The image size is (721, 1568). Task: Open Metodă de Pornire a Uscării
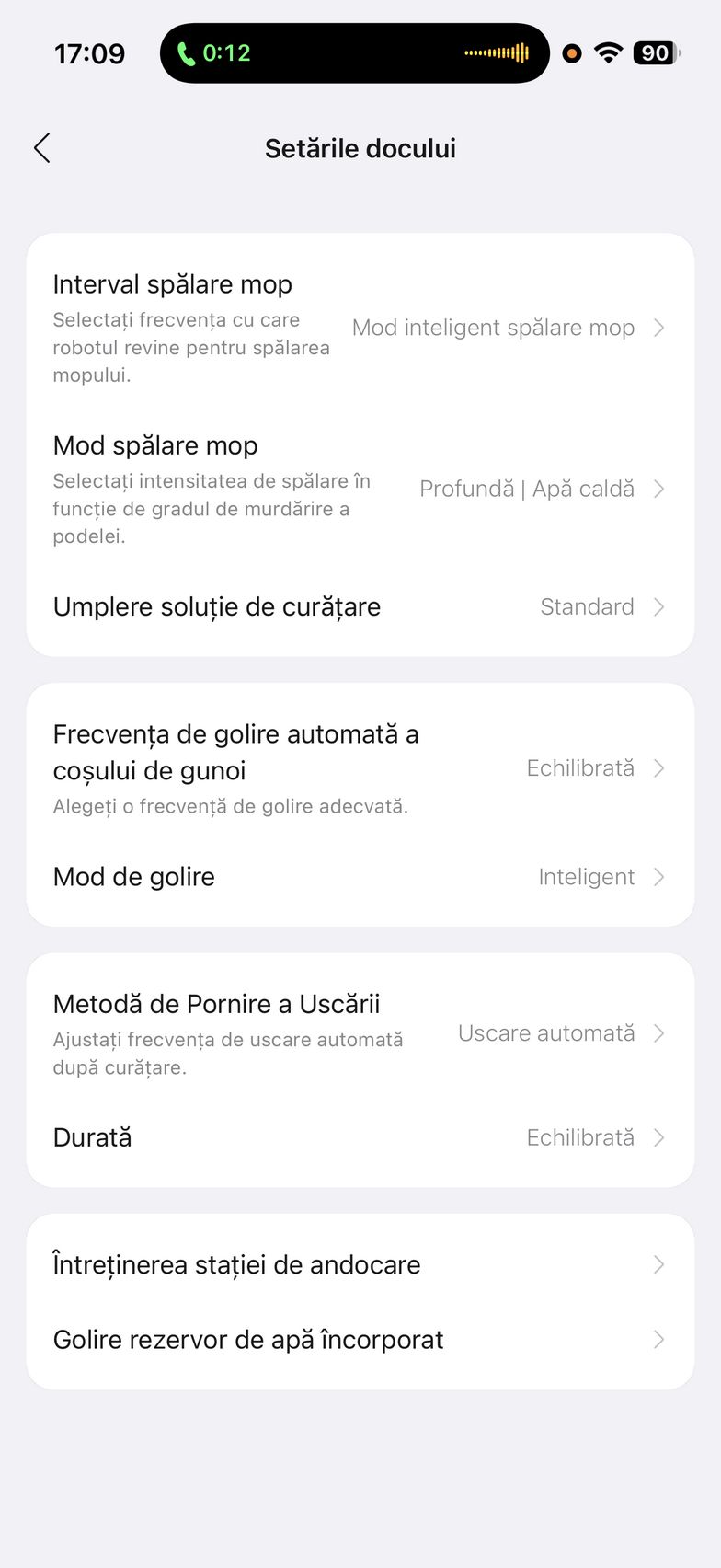click(x=359, y=1033)
